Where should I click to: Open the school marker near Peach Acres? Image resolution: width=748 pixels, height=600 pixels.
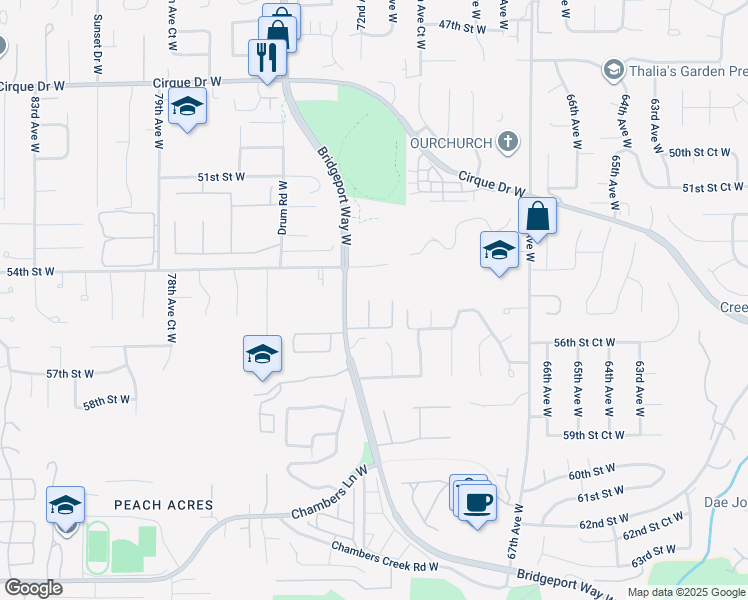[65, 507]
